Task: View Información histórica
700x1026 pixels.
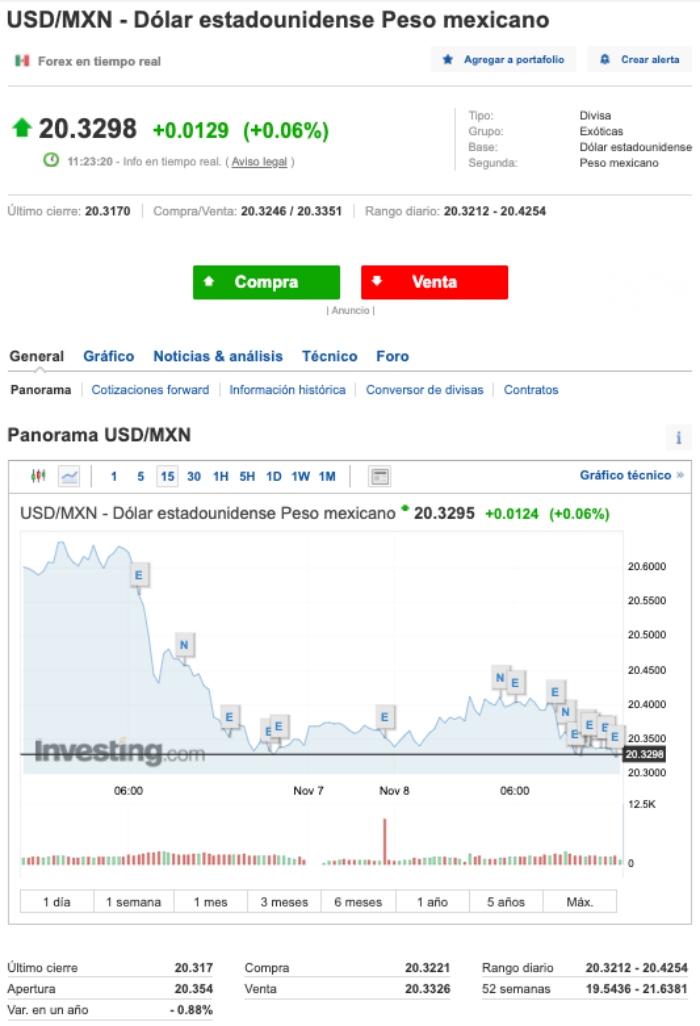Action: click(x=287, y=390)
